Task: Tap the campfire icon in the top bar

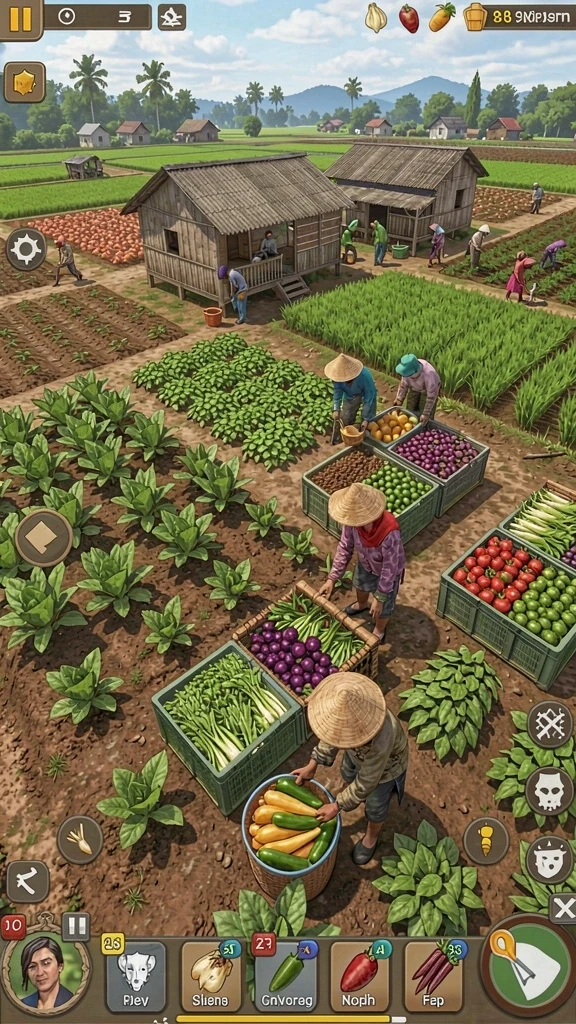Action: tap(172, 18)
